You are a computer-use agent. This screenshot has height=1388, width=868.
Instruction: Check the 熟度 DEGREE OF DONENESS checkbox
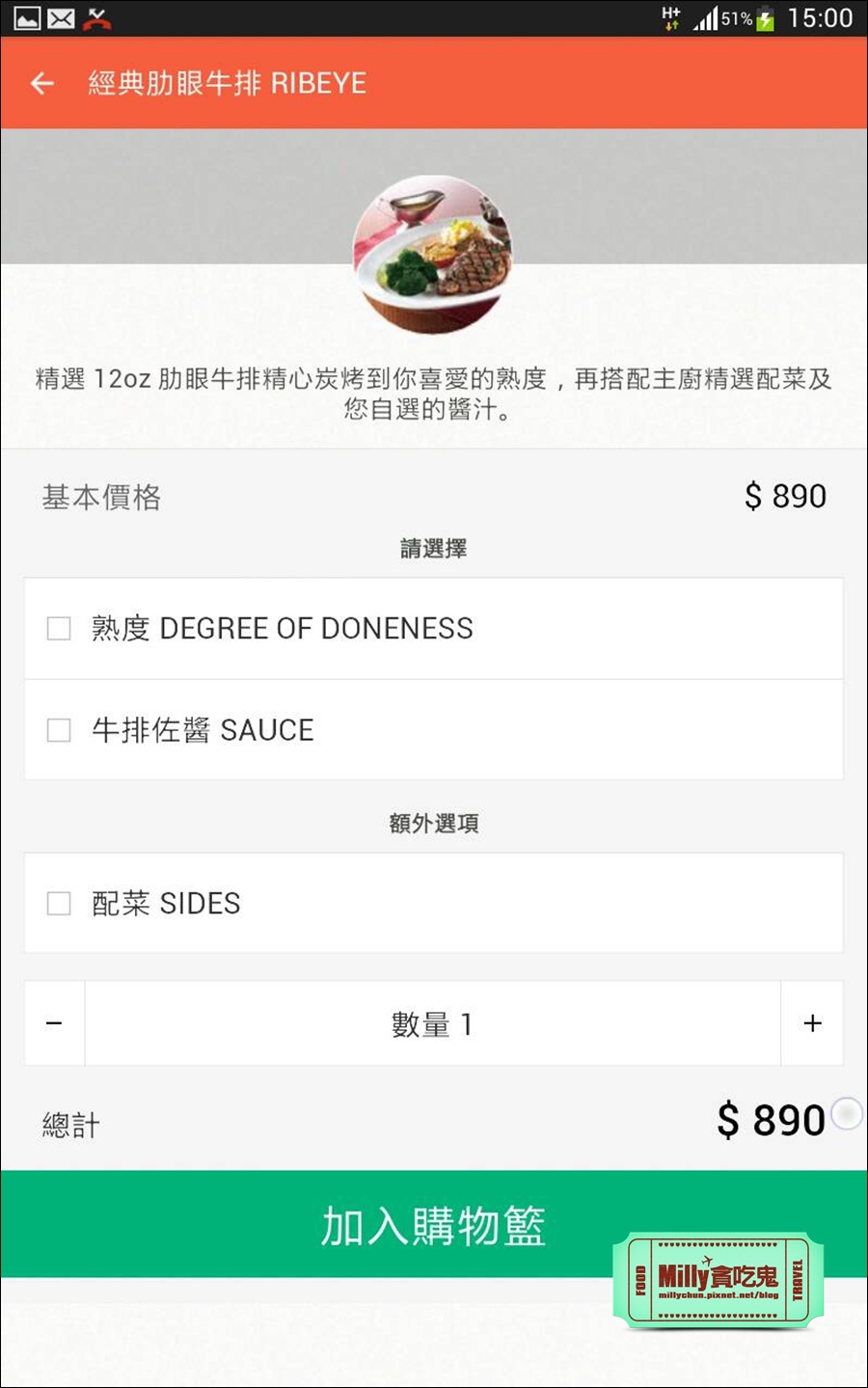pos(57,628)
